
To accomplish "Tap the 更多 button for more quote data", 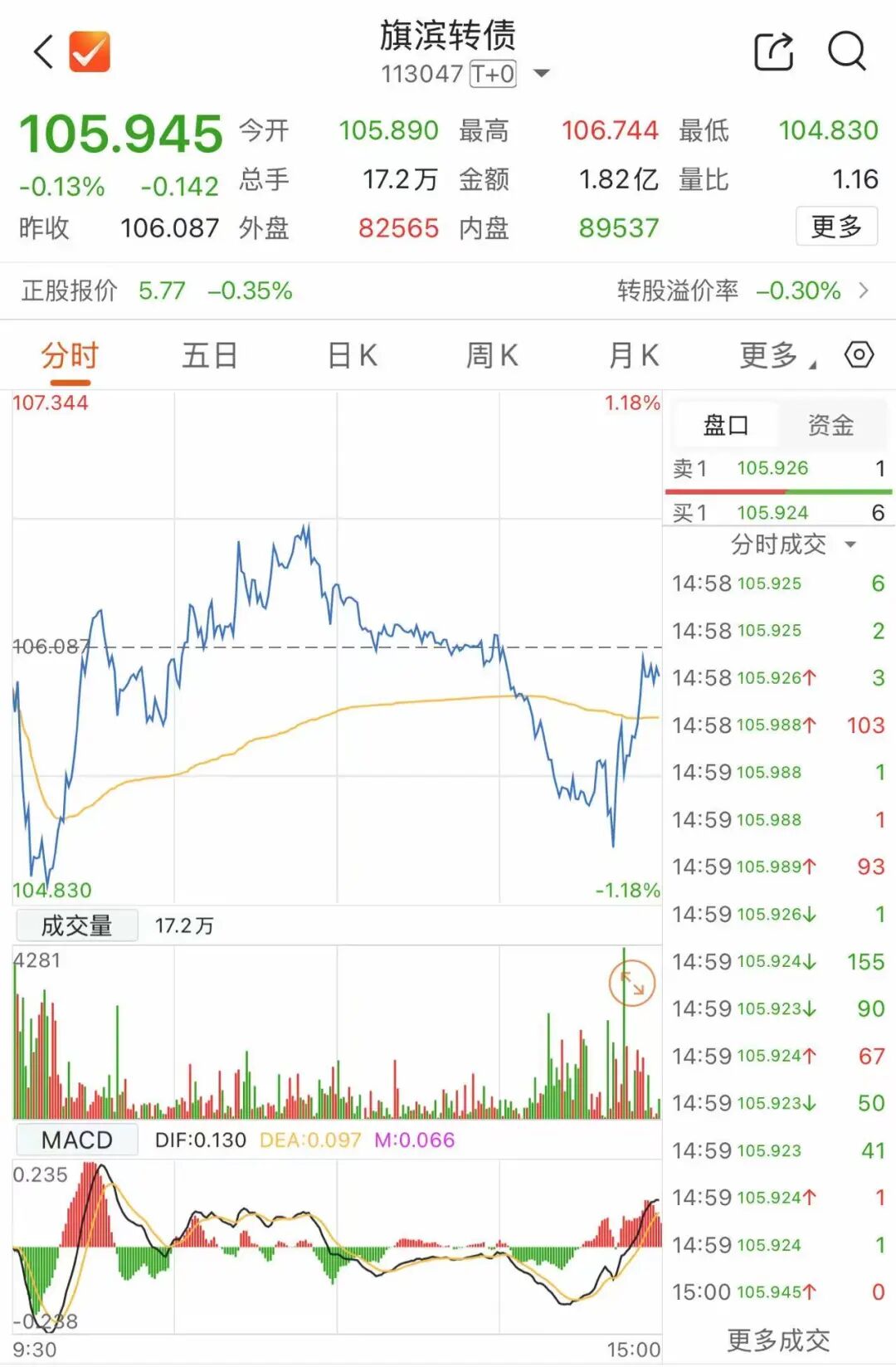I will click(x=836, y=227).
